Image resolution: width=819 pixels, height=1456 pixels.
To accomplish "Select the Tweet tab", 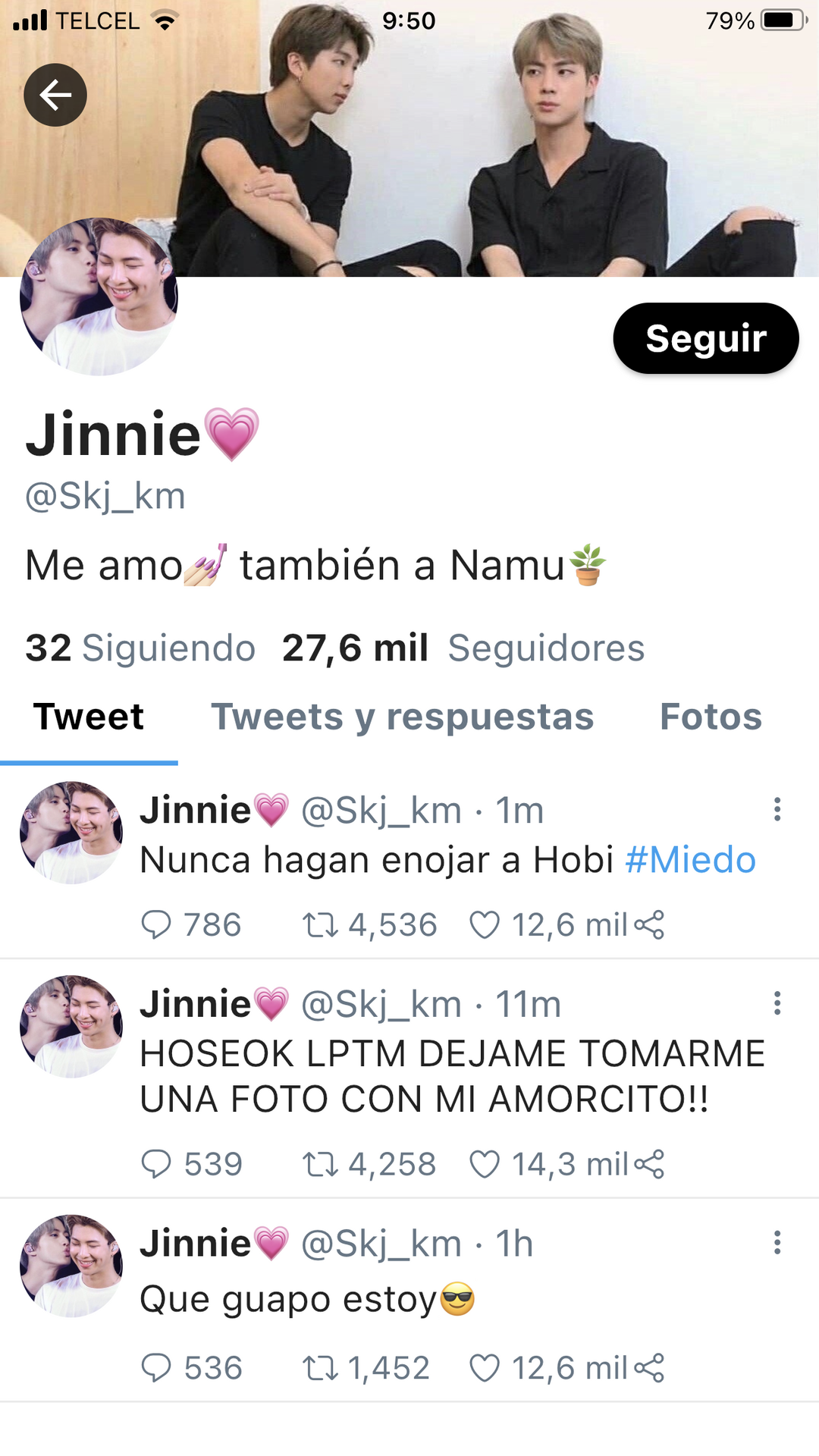I will 89,717.
